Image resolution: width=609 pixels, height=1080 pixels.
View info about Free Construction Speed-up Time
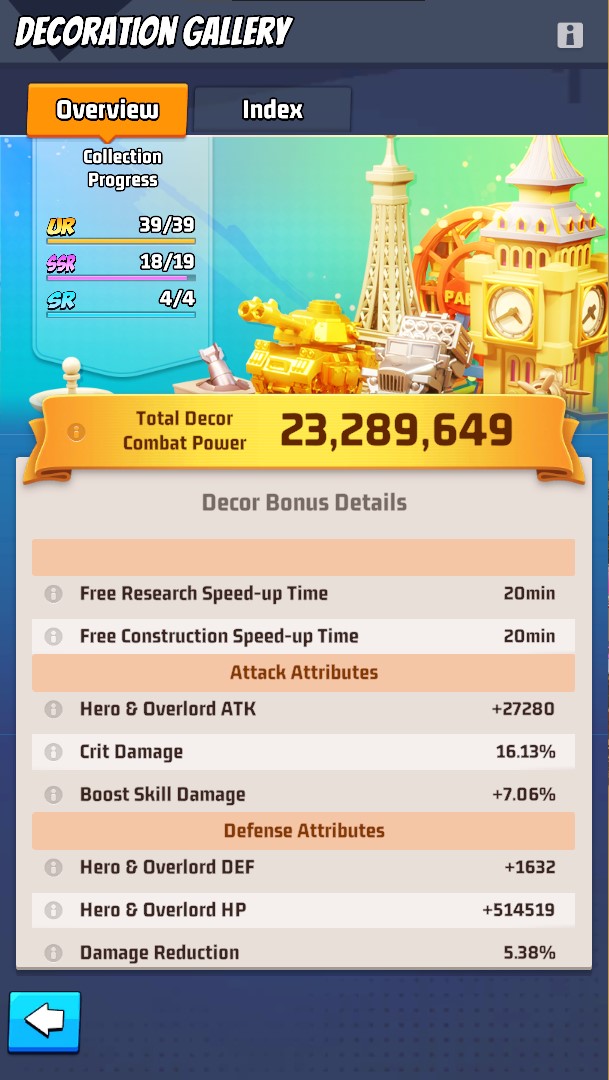[x=53, y=636]
